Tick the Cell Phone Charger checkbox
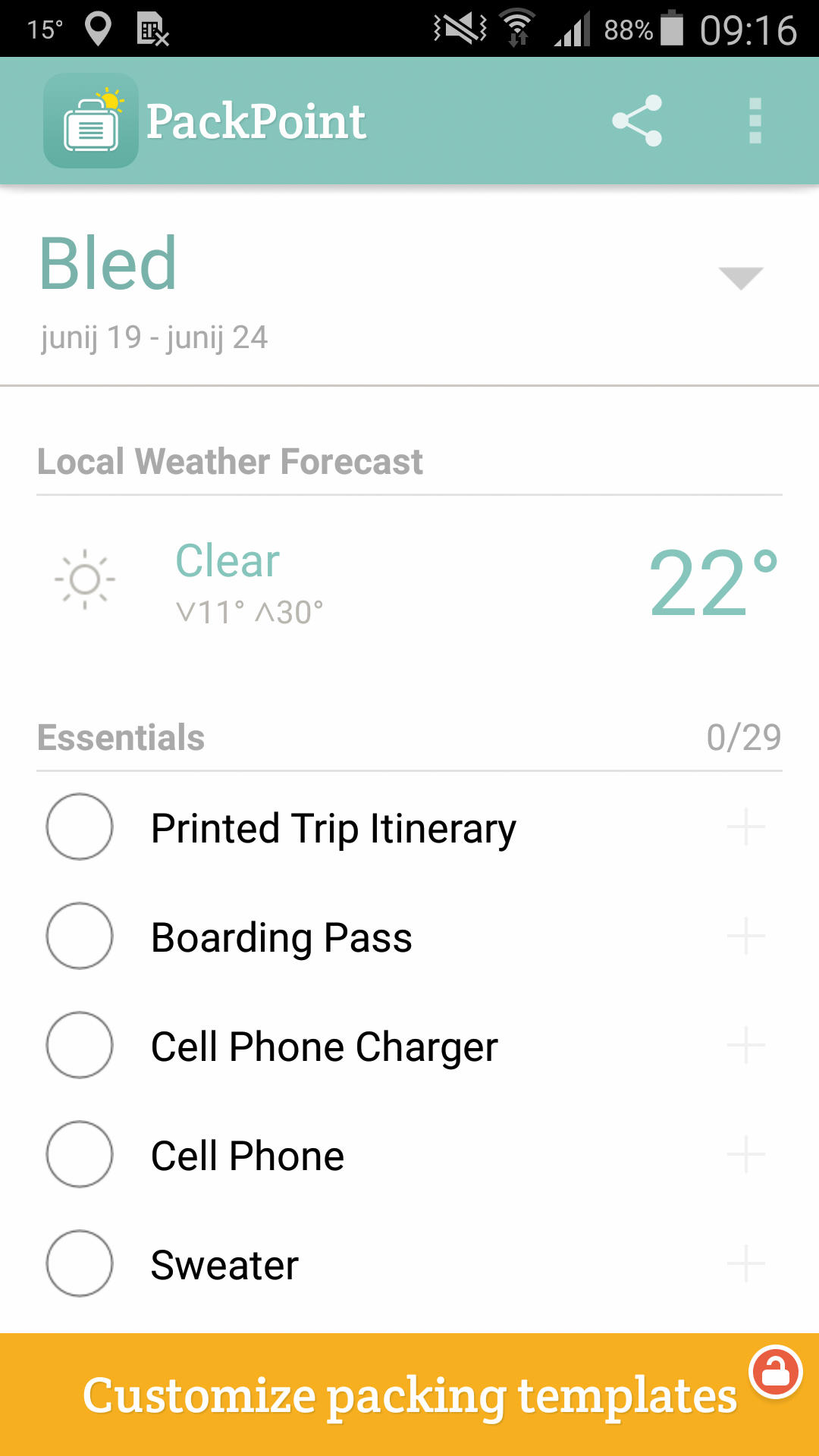Image resolution: width=819 pixels, height=1456 pixels. click(80, 1045)
